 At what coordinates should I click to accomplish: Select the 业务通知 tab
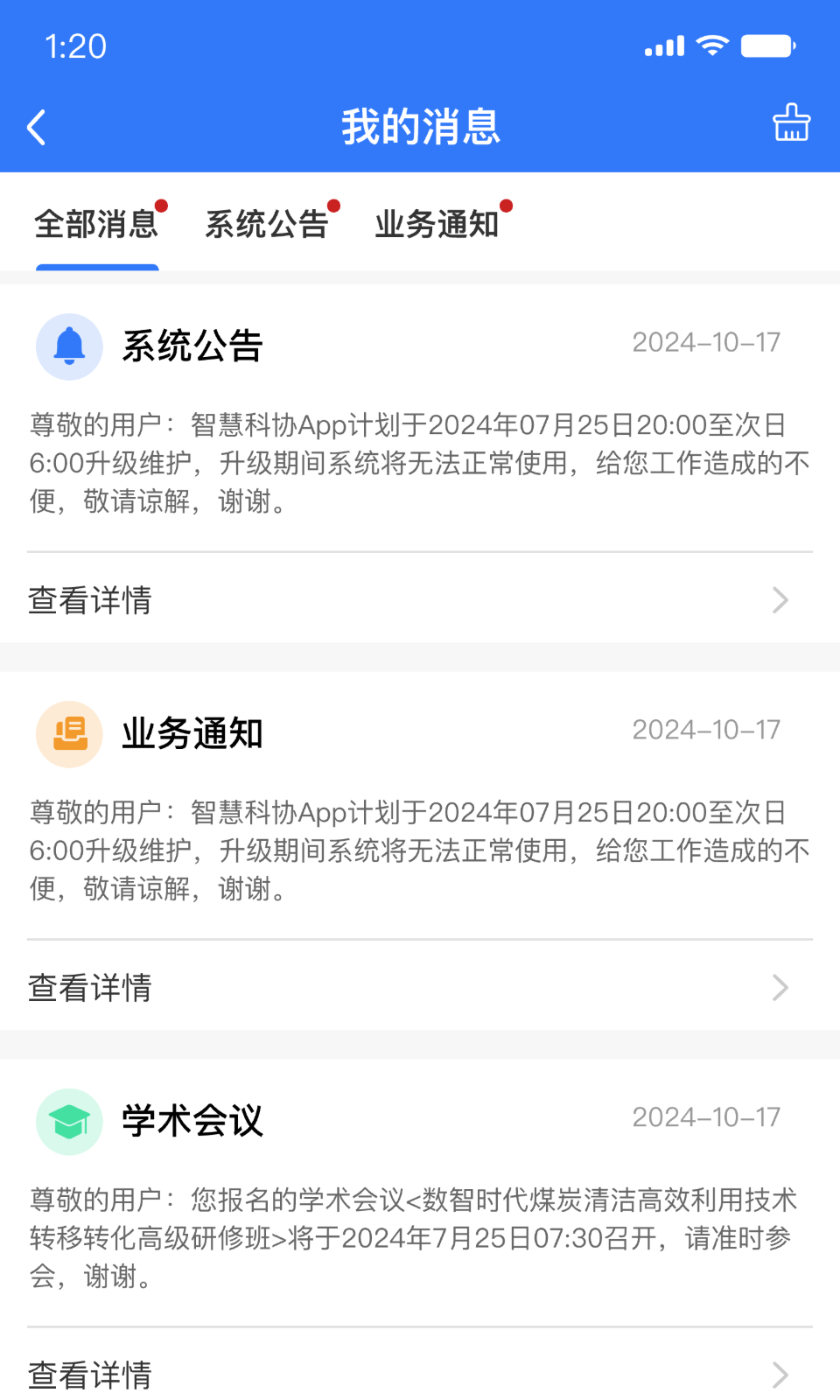[437, 225]
